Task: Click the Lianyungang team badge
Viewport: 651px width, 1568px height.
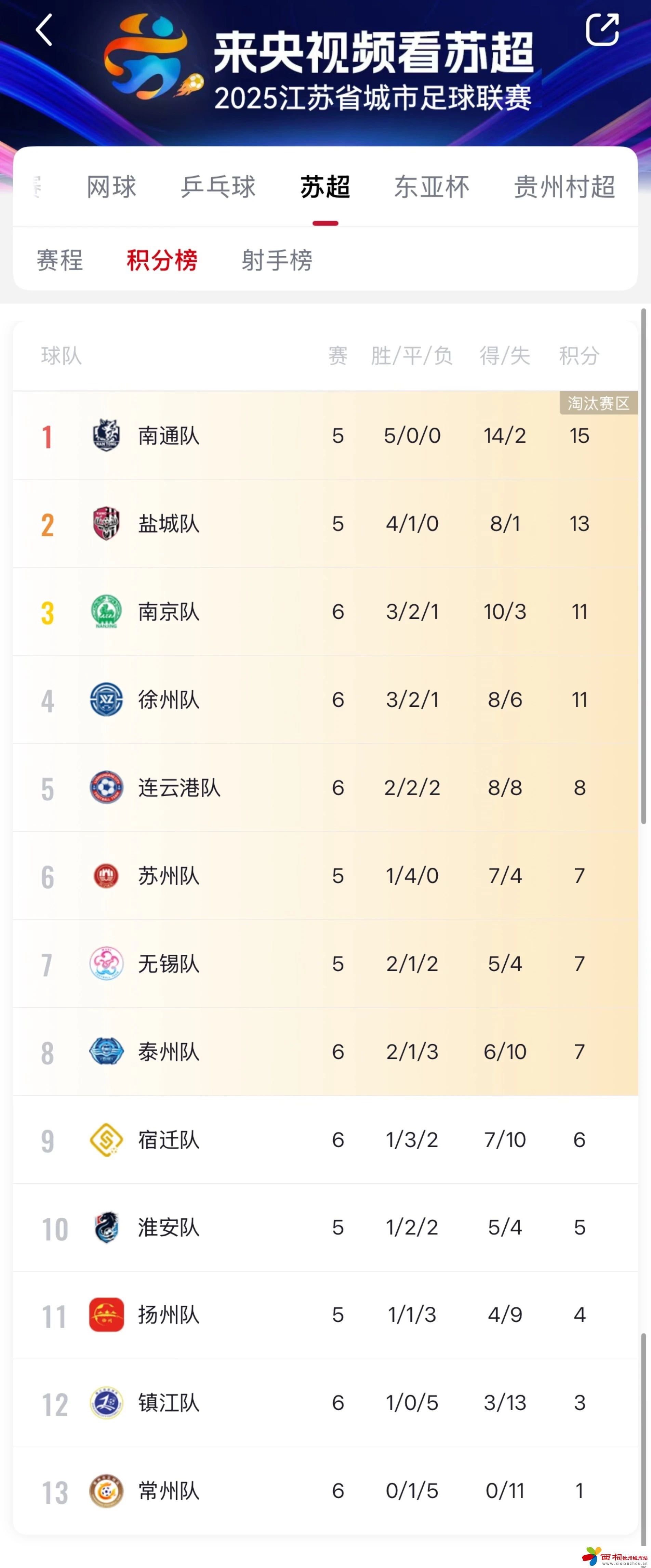Action: [x=106, y=788]
